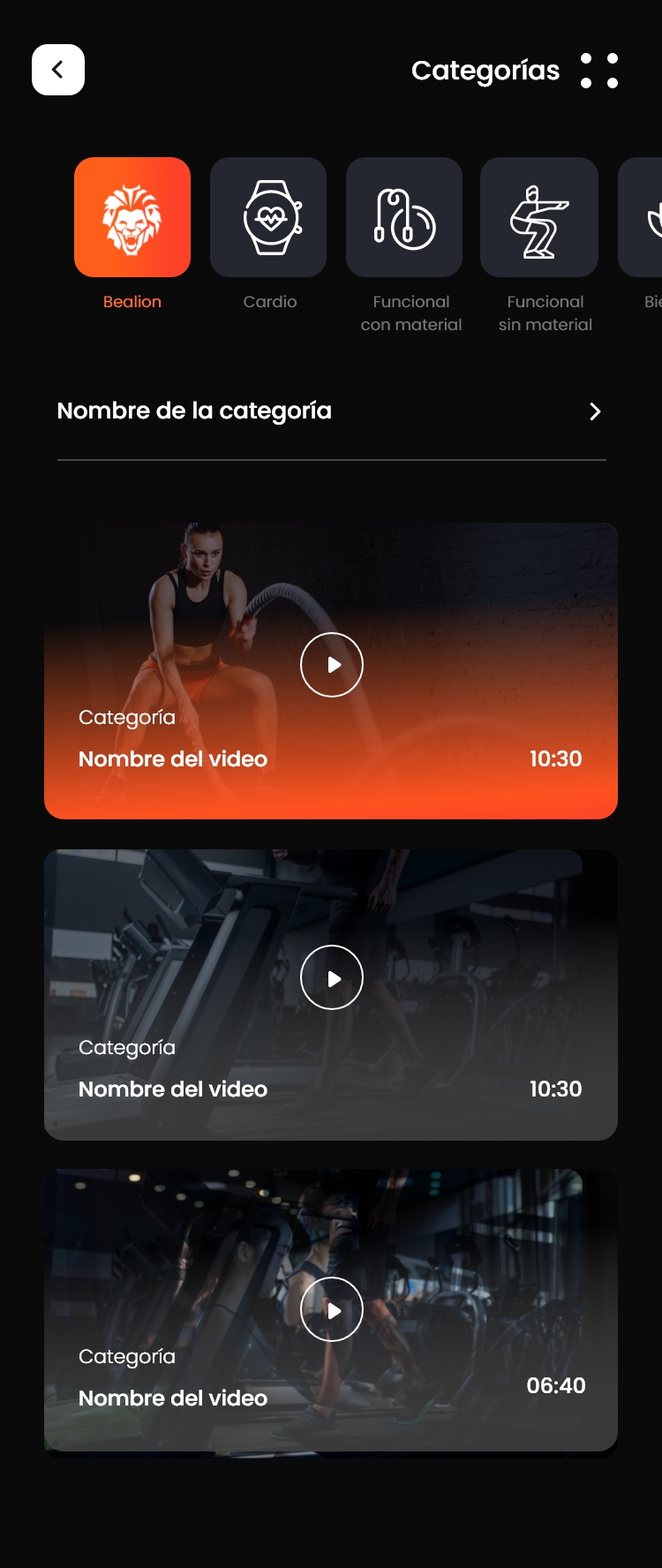Play the 06:40 video
Image resolution: width=662 pixels, height=1568 pixels.
point(332,1310)
